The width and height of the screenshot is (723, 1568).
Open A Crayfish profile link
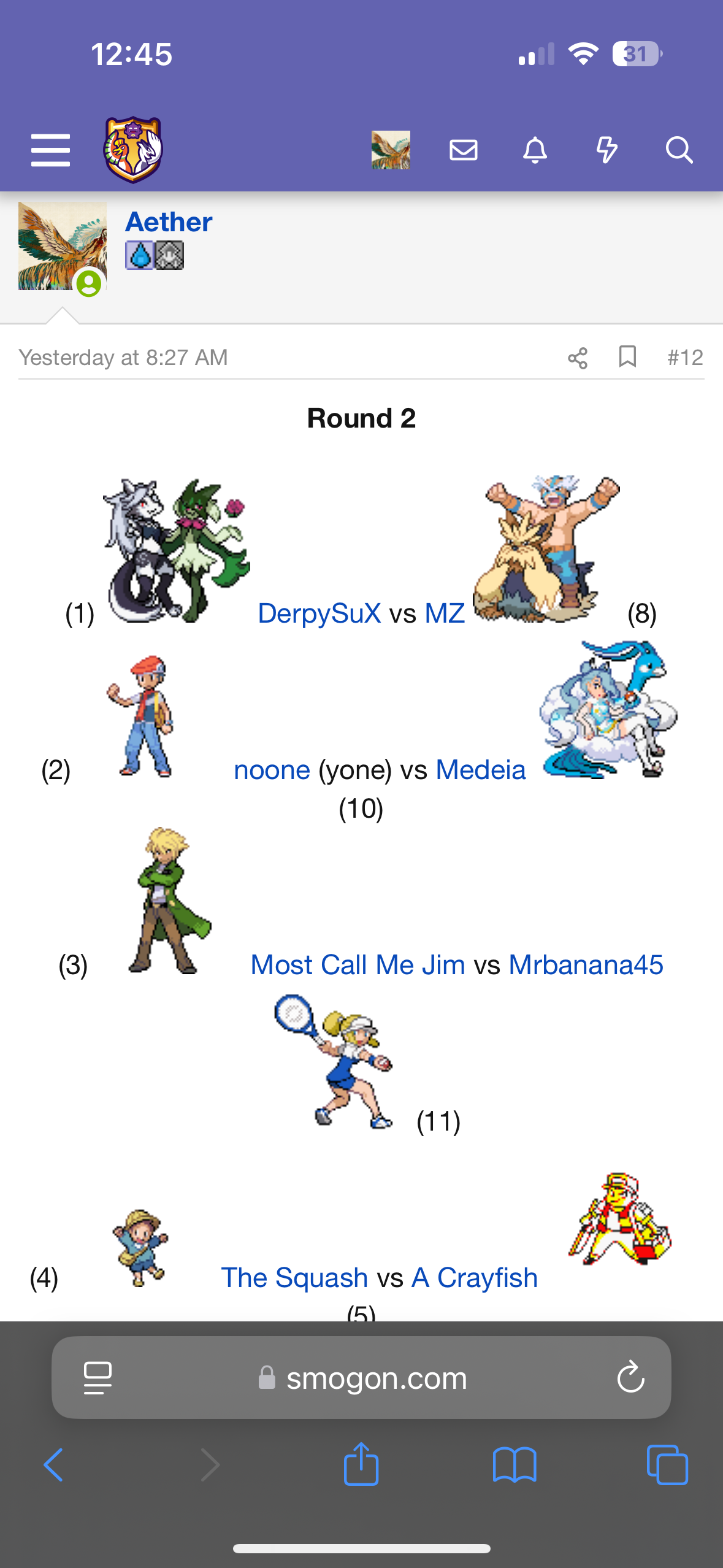[x=474, y=1278]
